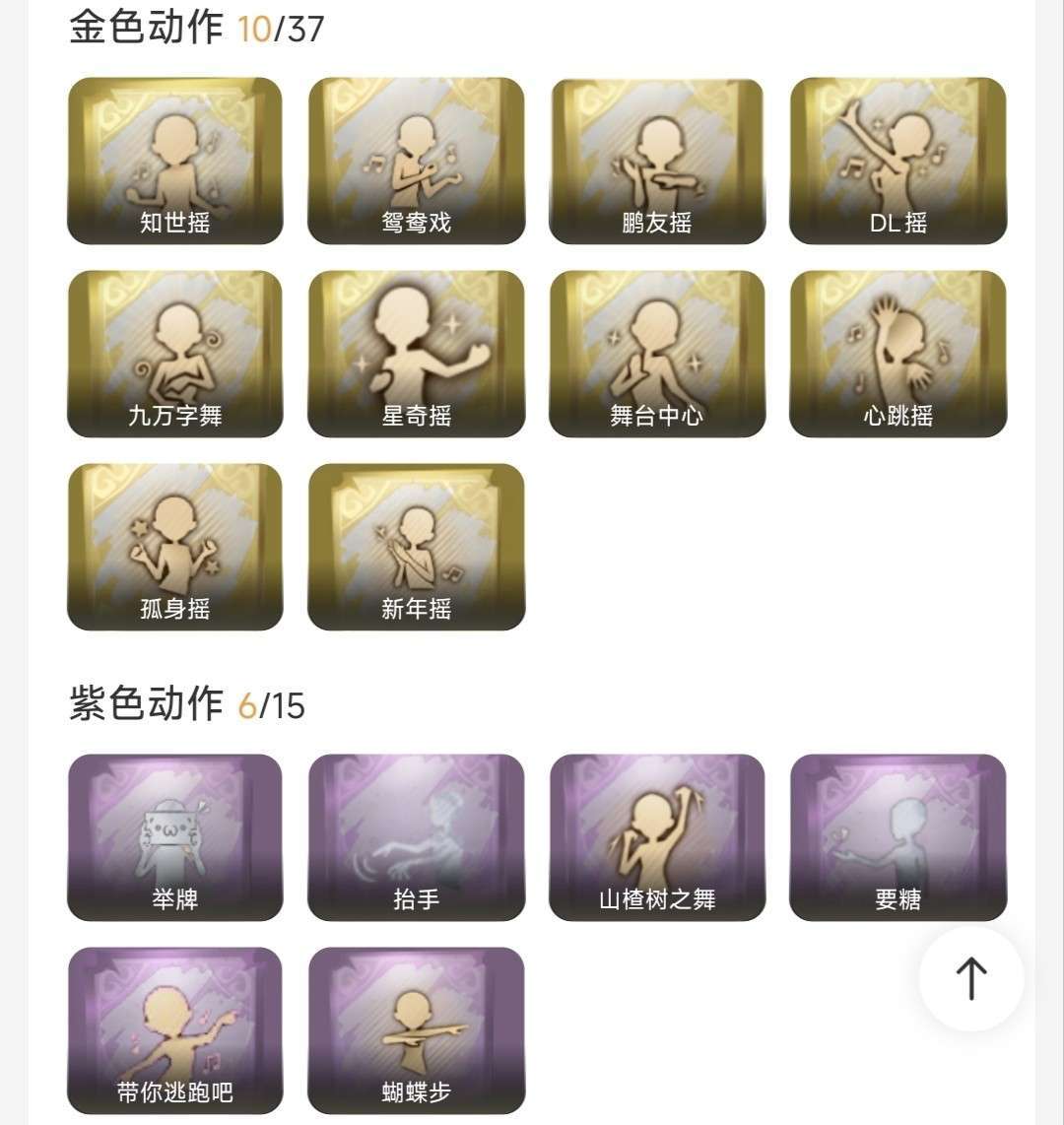Image resolution: width=1064 pixels, height=1125 pixels.
Task: Open the 孤身摇 action card
Action: (x=175, y=547)
